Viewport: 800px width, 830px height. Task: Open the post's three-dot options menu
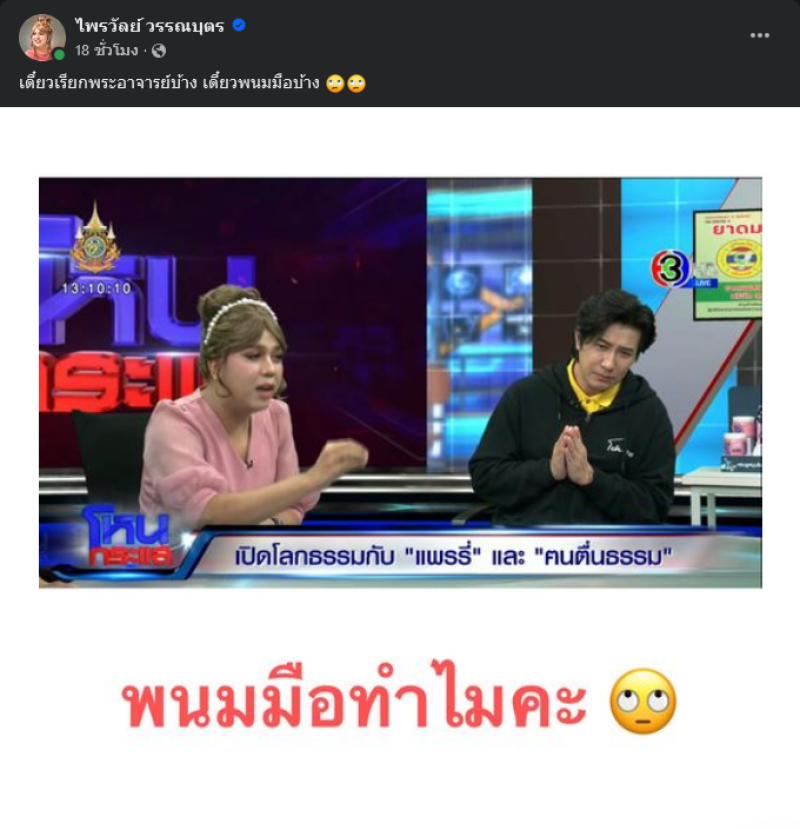click(760, 35)
